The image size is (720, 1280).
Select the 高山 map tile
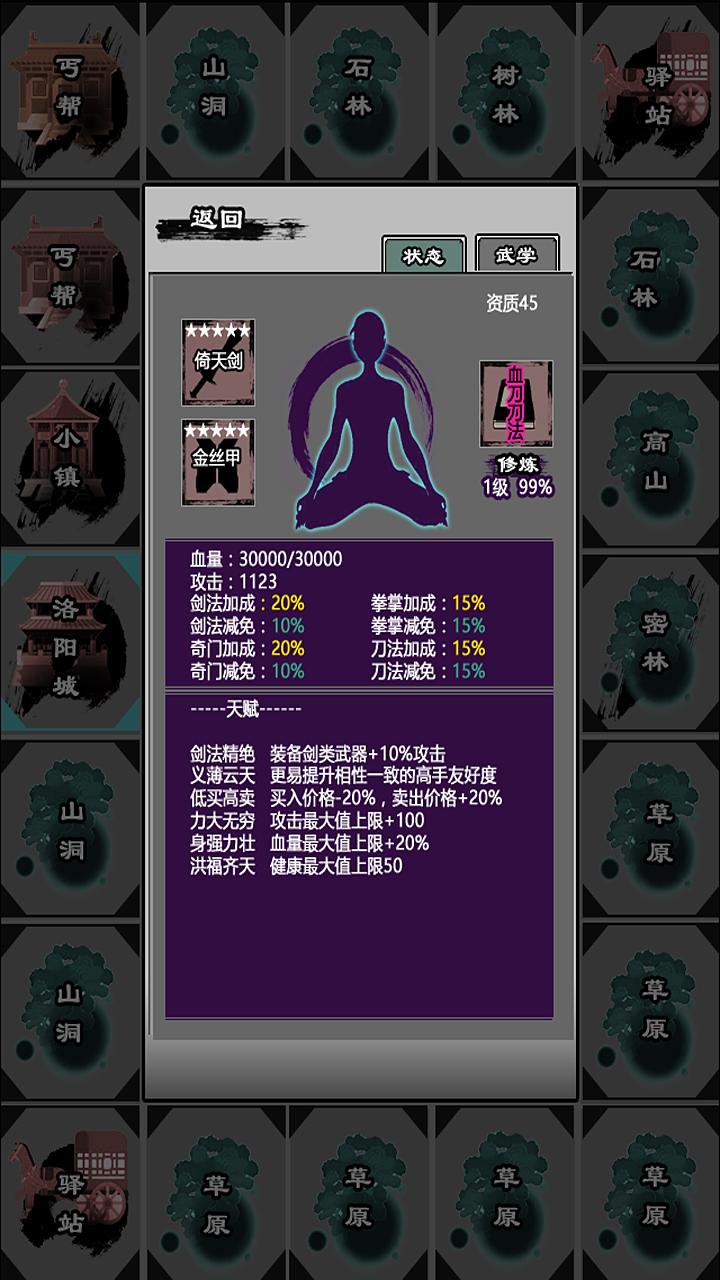651,460
